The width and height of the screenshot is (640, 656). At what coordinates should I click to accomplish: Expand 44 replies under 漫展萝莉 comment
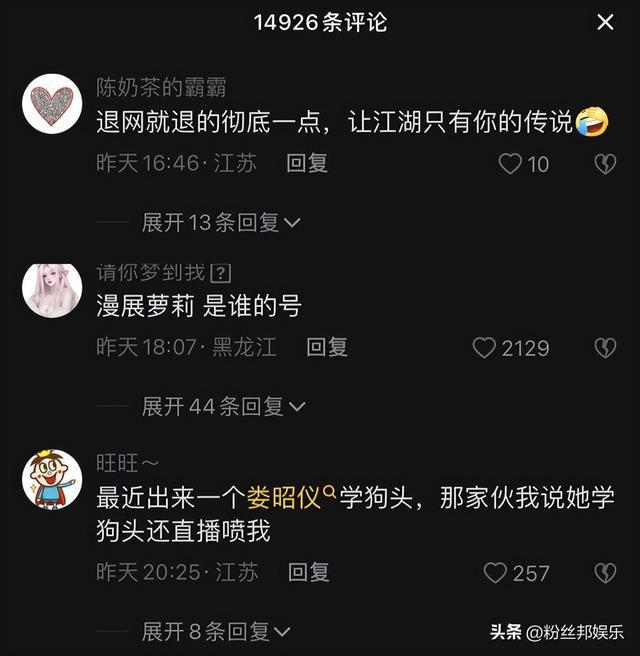click(223, 407)
